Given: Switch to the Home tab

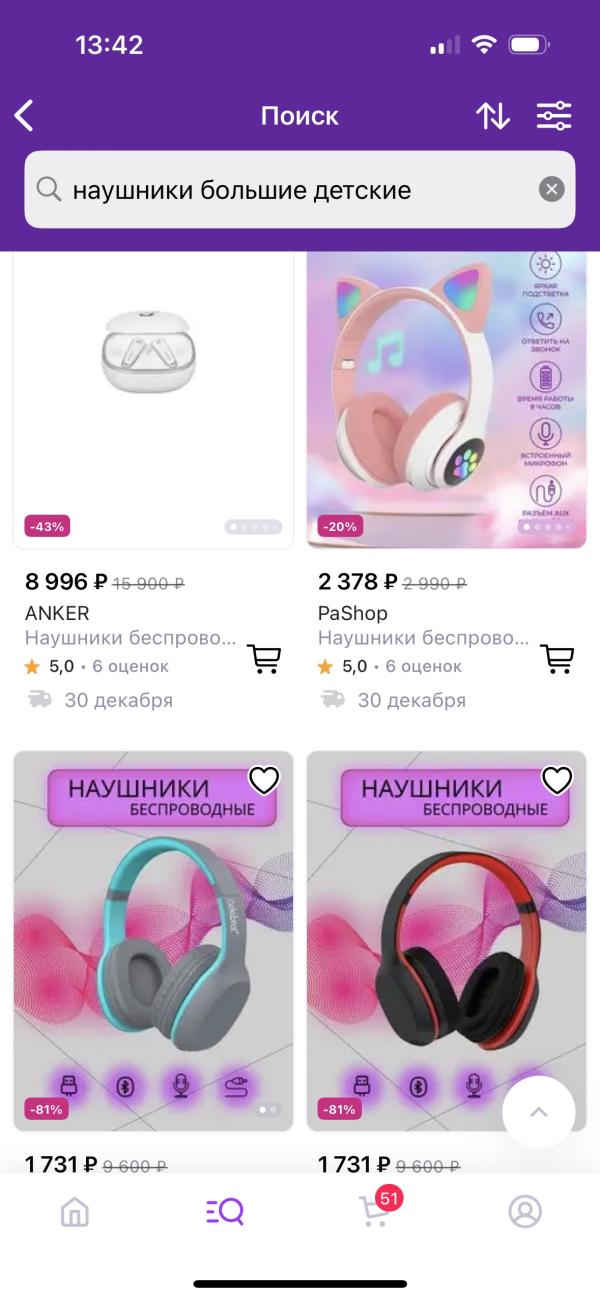Looking at the screenshot, I should pos(75,1212).
